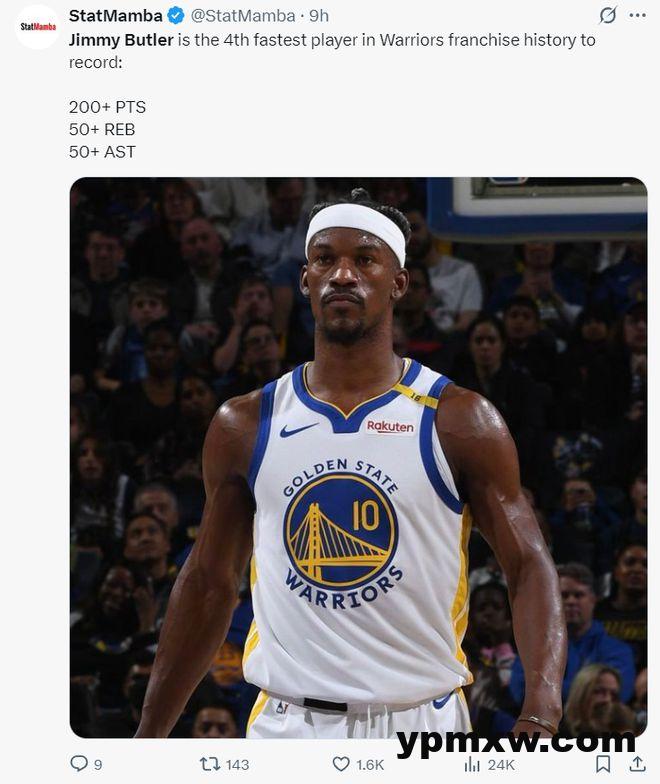
Task: Reply to StatMamba's post
Action: coord(80,764)
